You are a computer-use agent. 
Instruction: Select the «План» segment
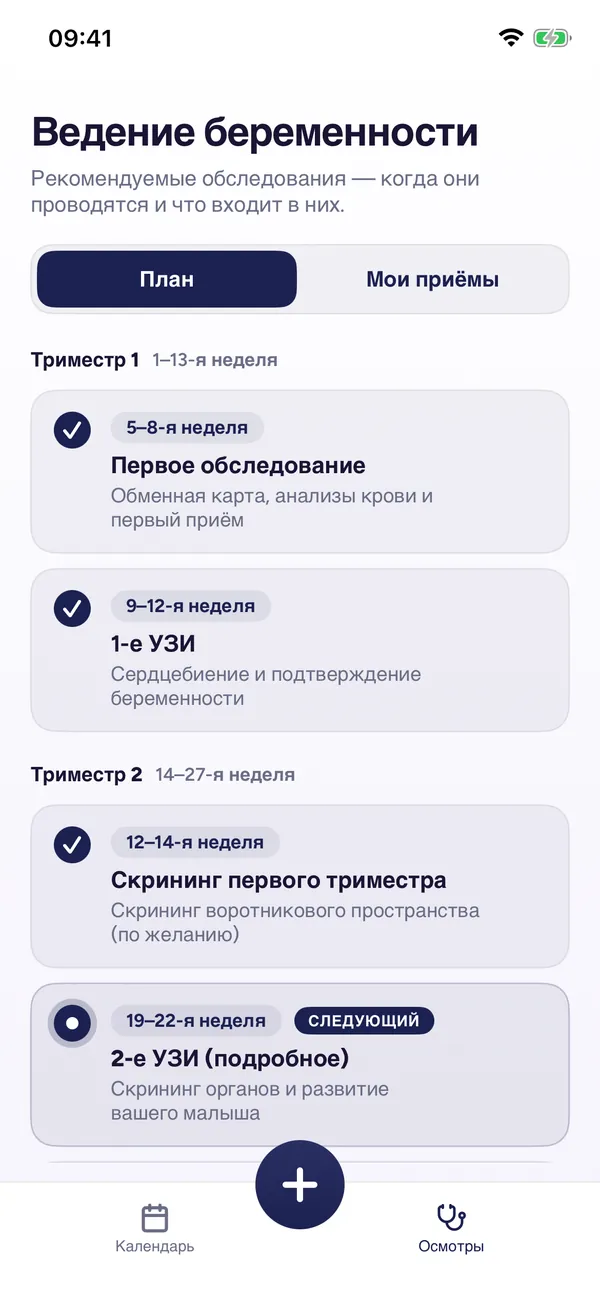coord(167,279)
